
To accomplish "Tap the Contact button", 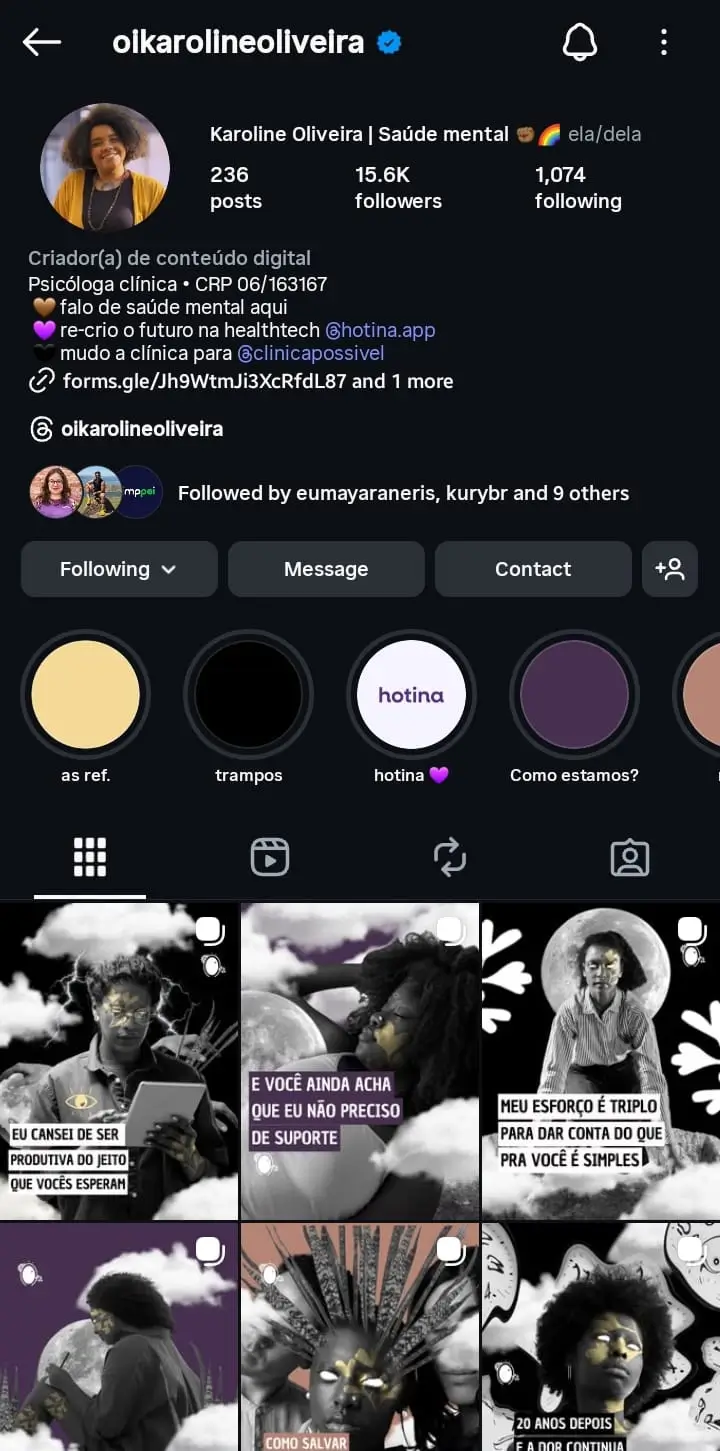I will pyautogui.click(x=533, y=569).
